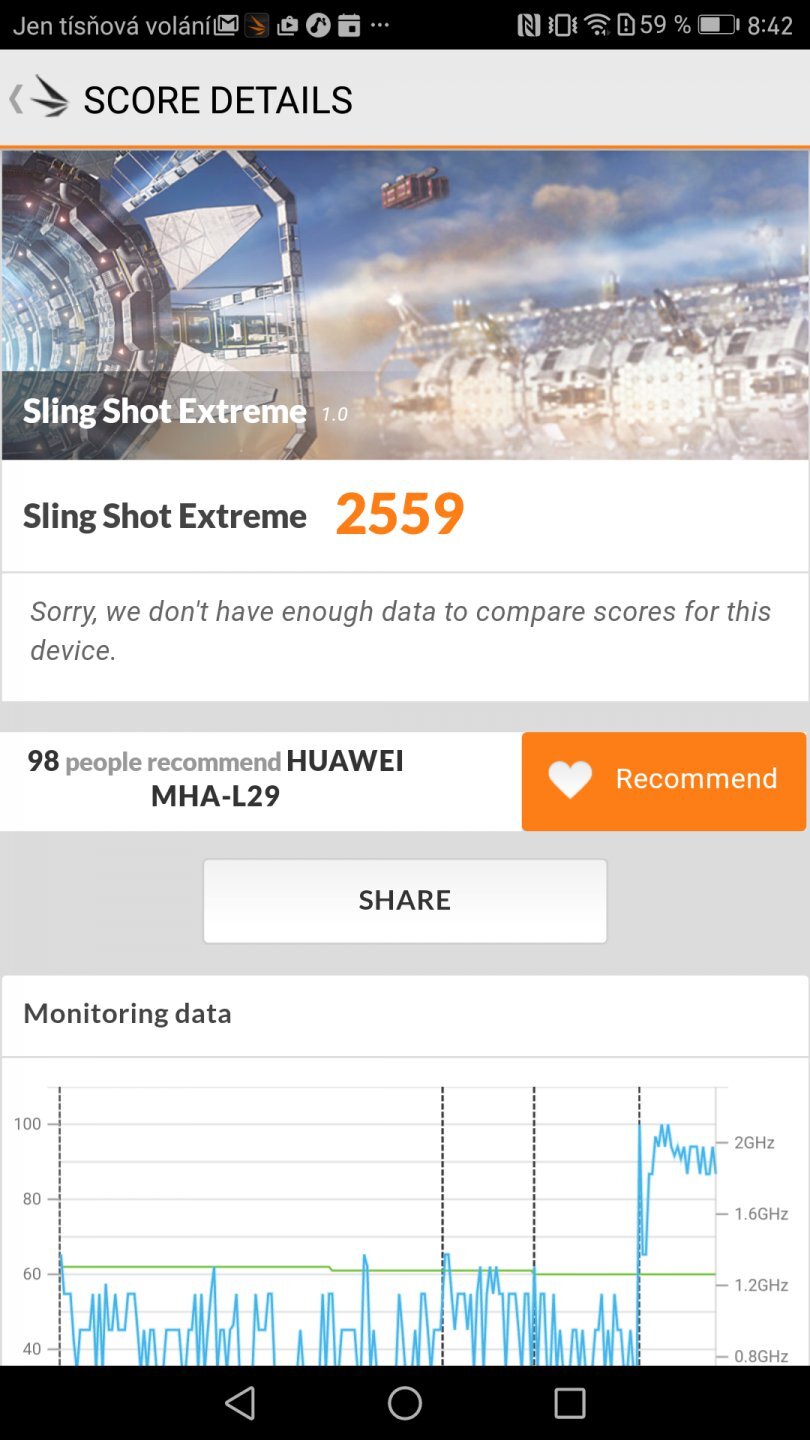Tap the triangular back navigation button
The height and width of the screenshot is (1440, 810).
click(240, 1402)
